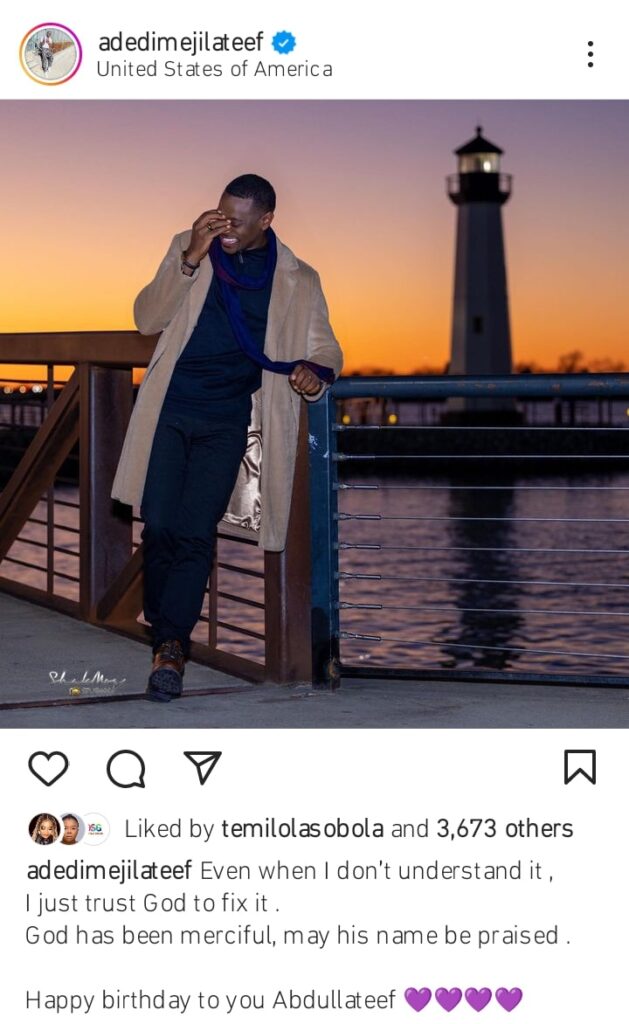
Task: Tap adedimejilateef username in the caption
Action: coord(109,870)
